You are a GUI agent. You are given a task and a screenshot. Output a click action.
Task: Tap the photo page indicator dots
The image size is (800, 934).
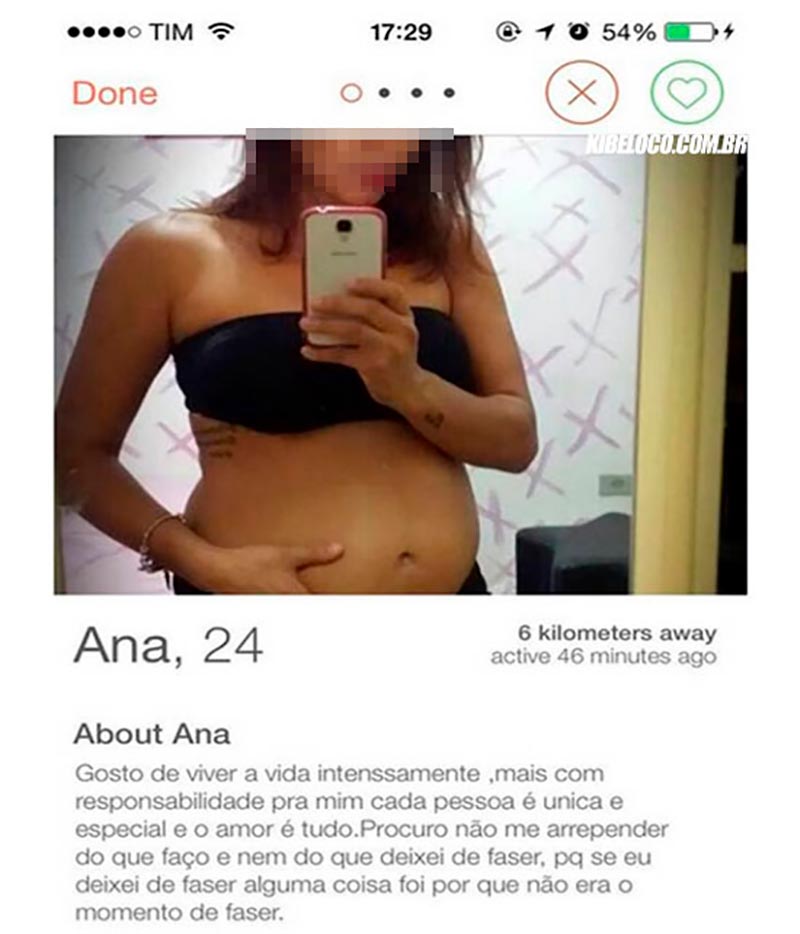(x=398, y=93)
